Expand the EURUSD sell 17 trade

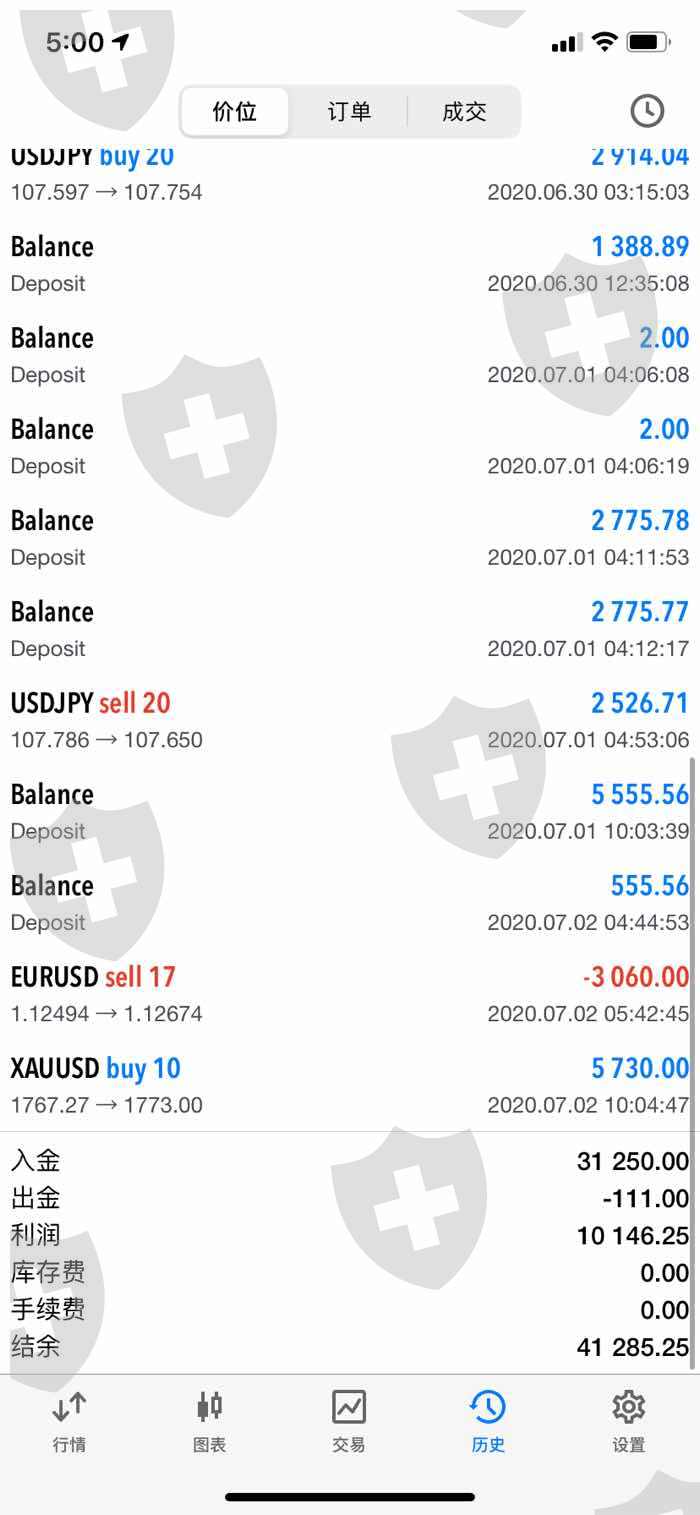349,994
